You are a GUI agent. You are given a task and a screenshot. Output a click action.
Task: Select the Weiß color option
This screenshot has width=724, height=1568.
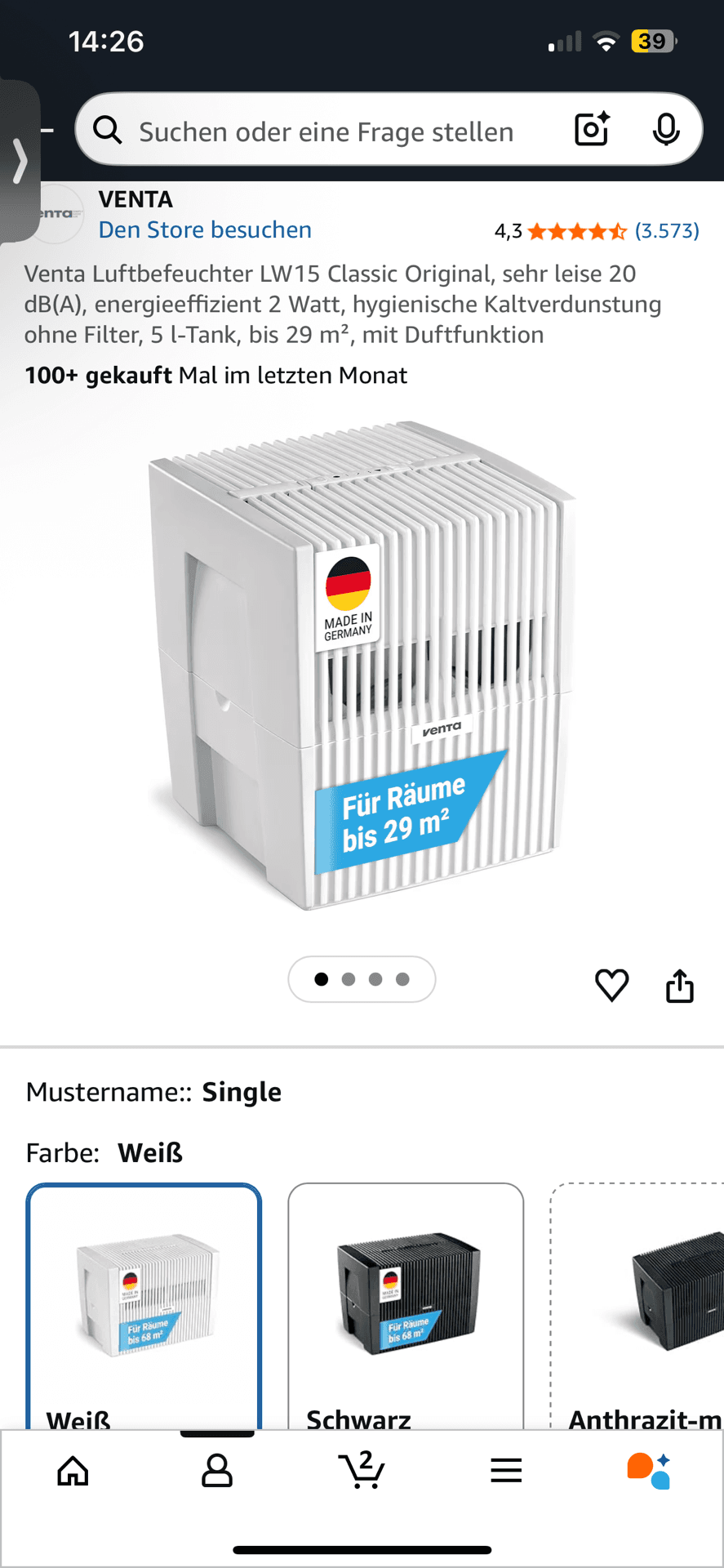pyautogui.click(x=144, y=1305)
